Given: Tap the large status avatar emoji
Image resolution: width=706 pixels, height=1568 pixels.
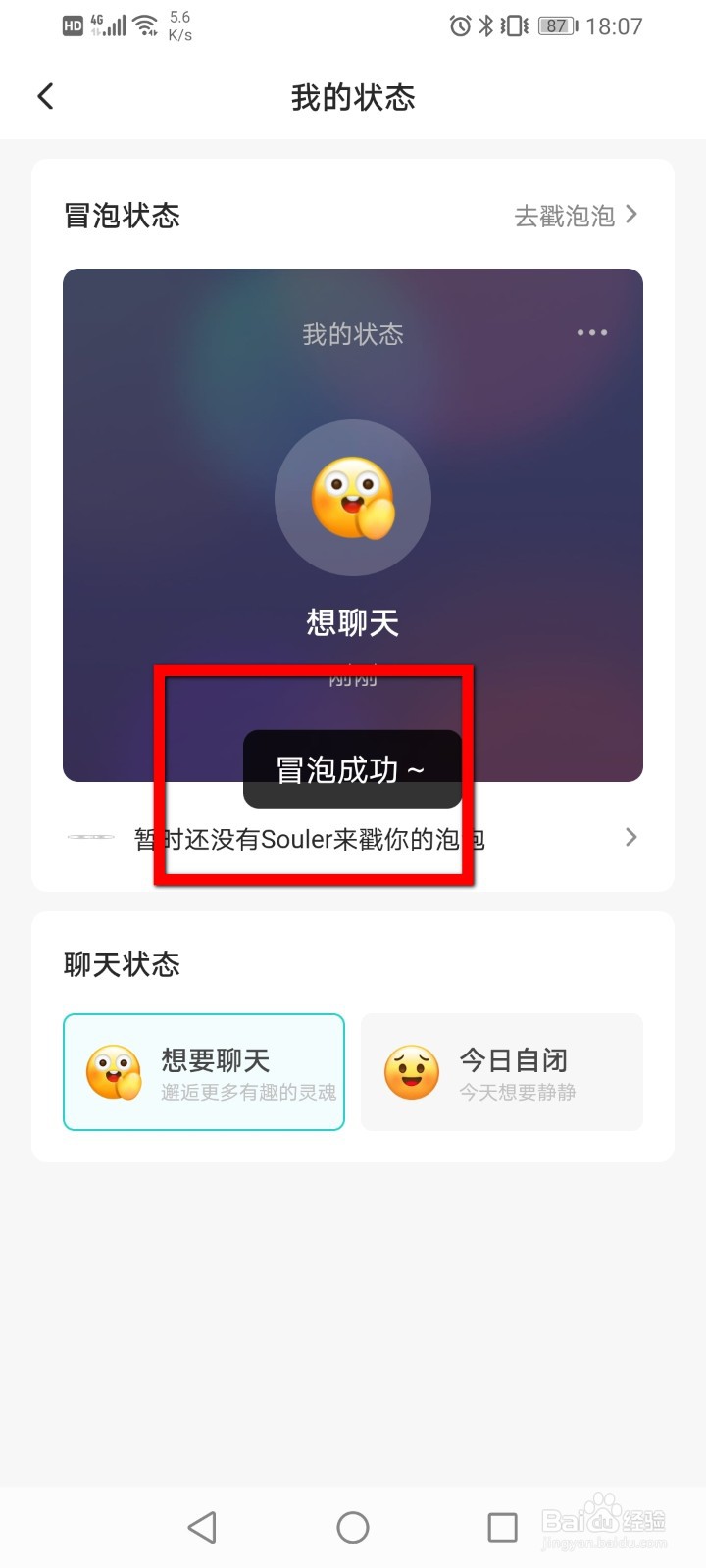Looking at the screenshot, I should pos(353,498).
